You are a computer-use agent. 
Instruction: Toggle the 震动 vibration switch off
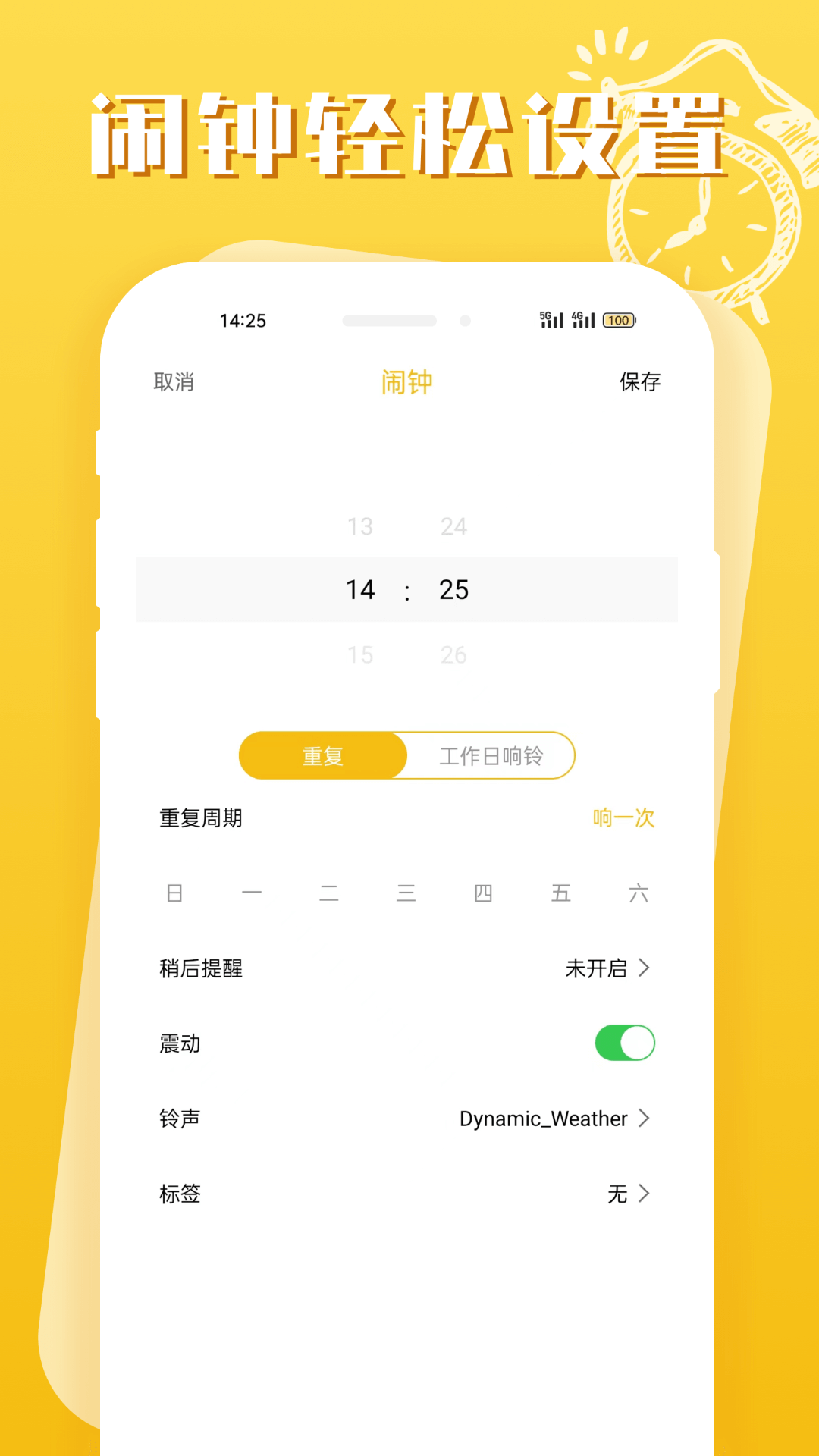(x=624, y=1043)
